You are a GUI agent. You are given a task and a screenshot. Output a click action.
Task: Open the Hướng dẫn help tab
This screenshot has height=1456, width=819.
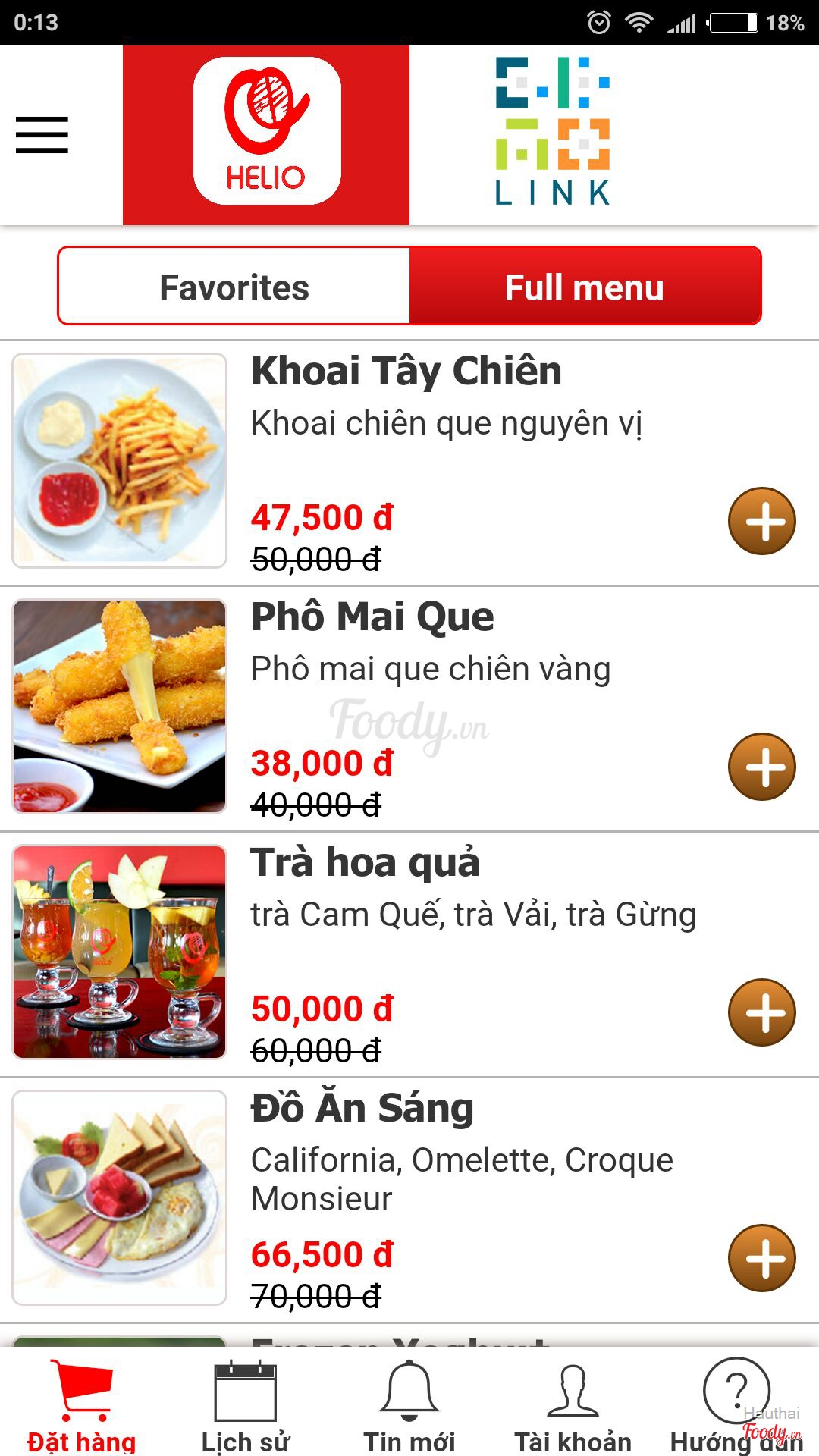736,1404
